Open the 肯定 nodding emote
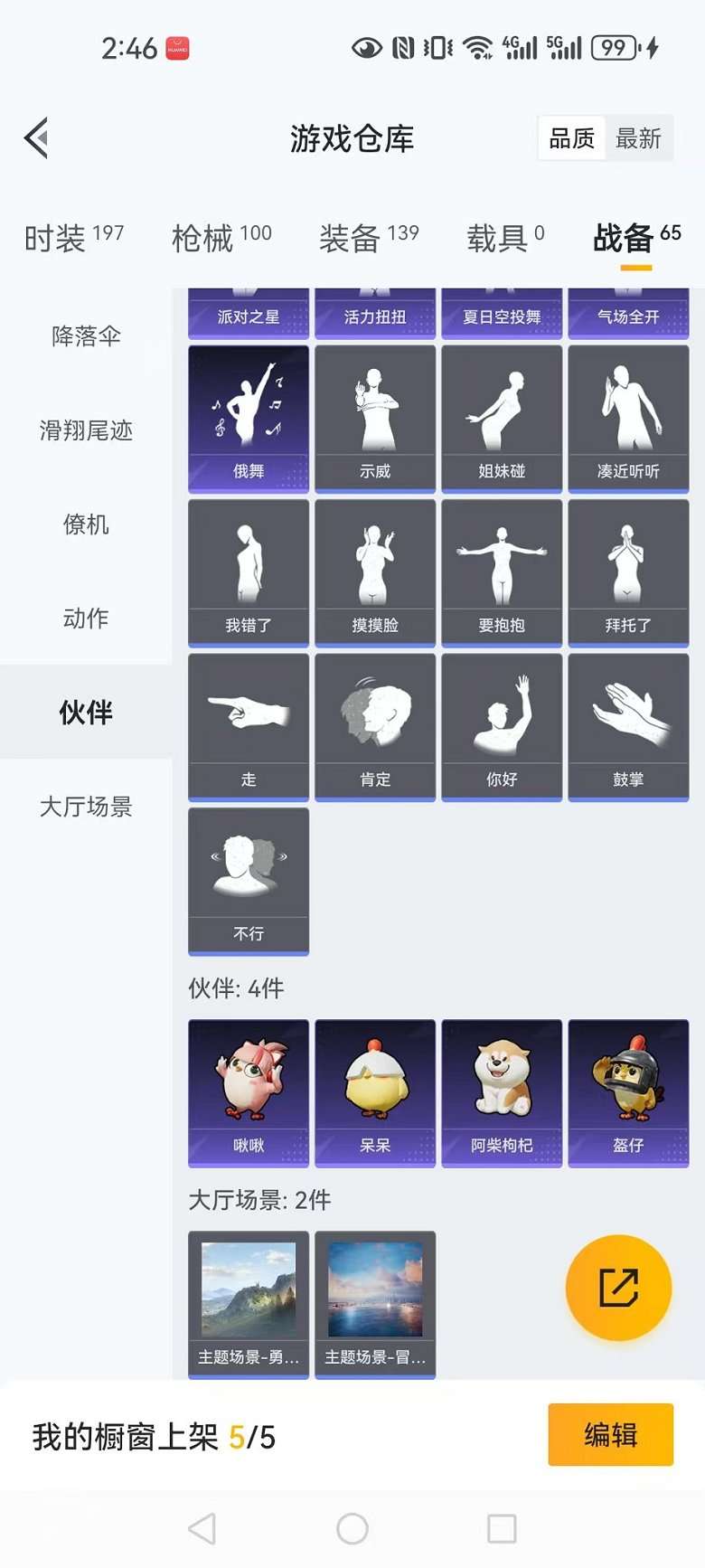 coord(374,723)
